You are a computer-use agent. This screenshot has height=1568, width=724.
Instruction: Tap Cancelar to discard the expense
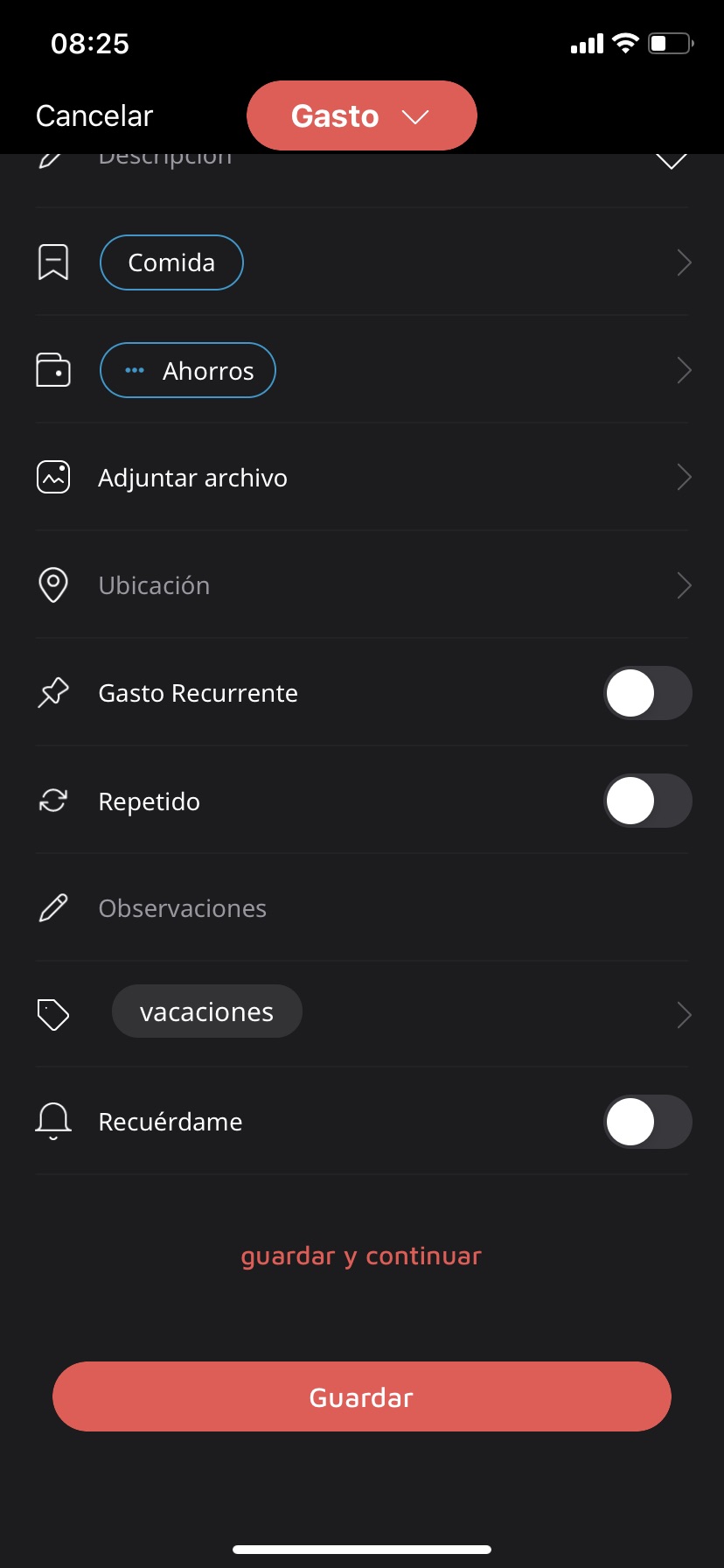(x=94, y=115)
